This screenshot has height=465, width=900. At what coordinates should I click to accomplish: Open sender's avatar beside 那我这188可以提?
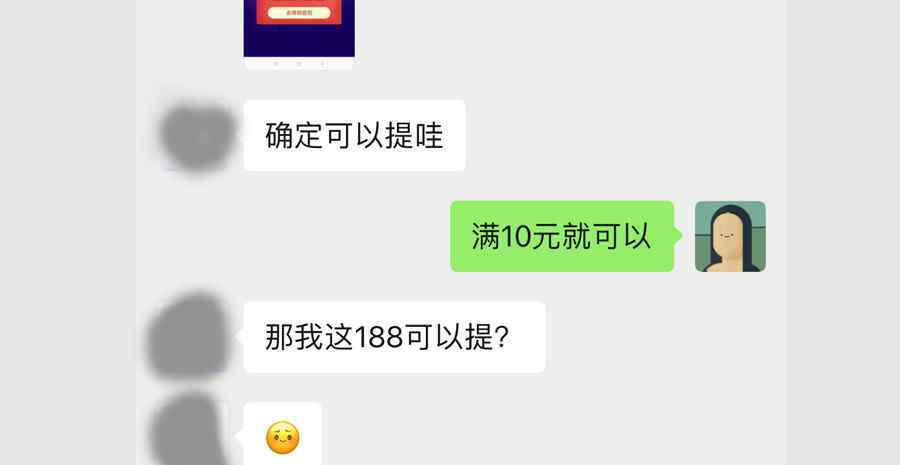tap(190, 336)
